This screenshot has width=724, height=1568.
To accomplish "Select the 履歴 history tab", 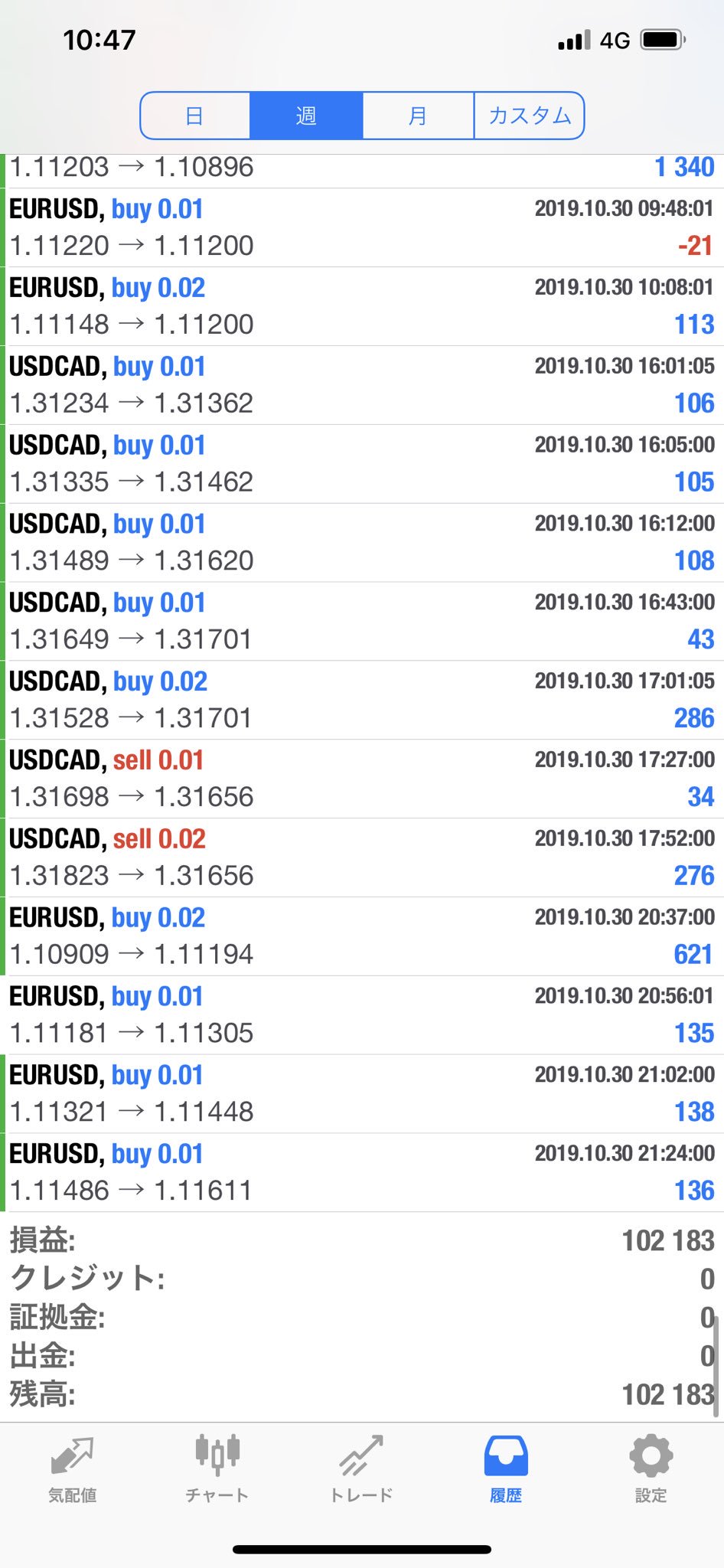I will (506, 1469).
